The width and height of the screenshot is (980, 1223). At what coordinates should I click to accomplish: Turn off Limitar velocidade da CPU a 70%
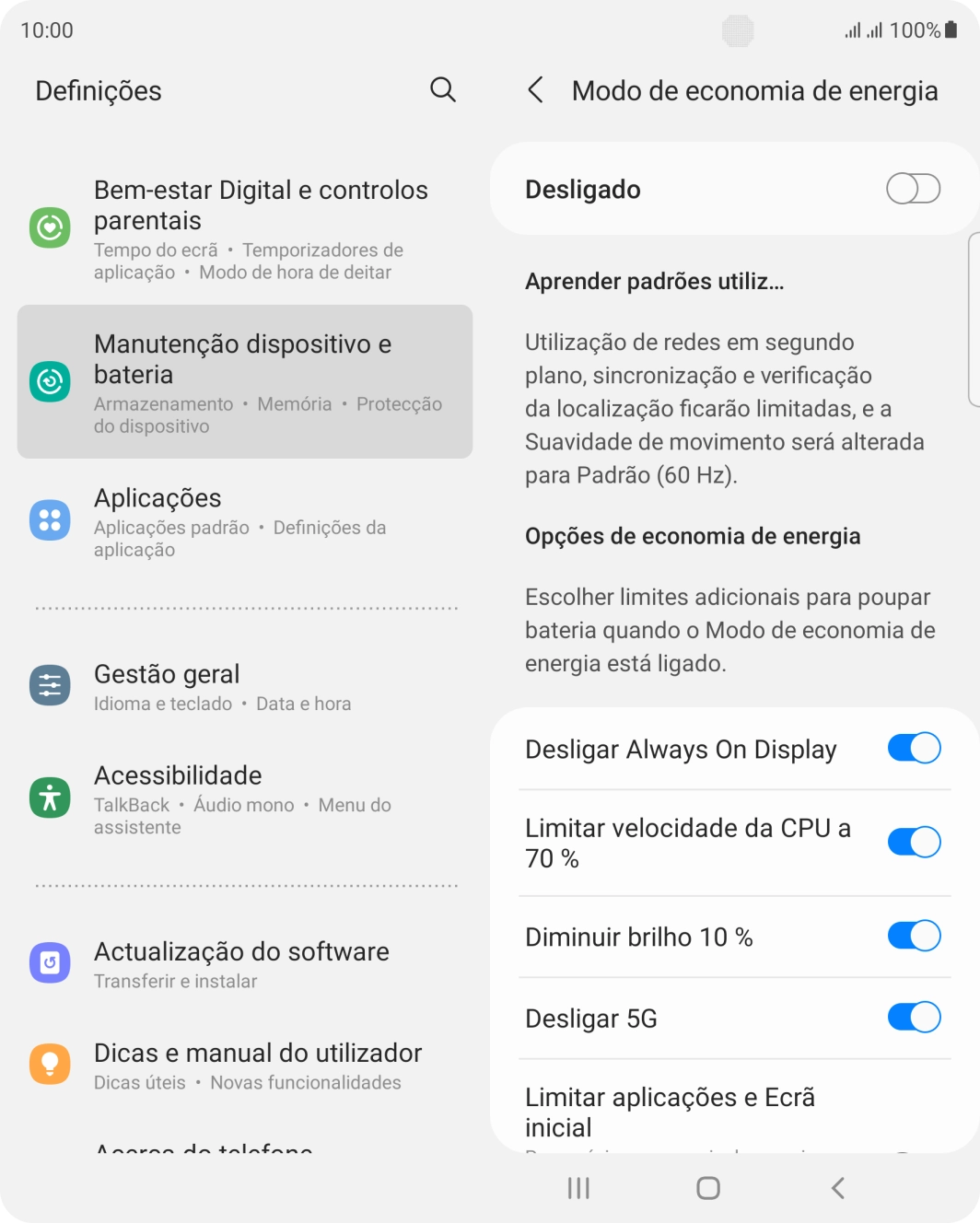[913, 842]
